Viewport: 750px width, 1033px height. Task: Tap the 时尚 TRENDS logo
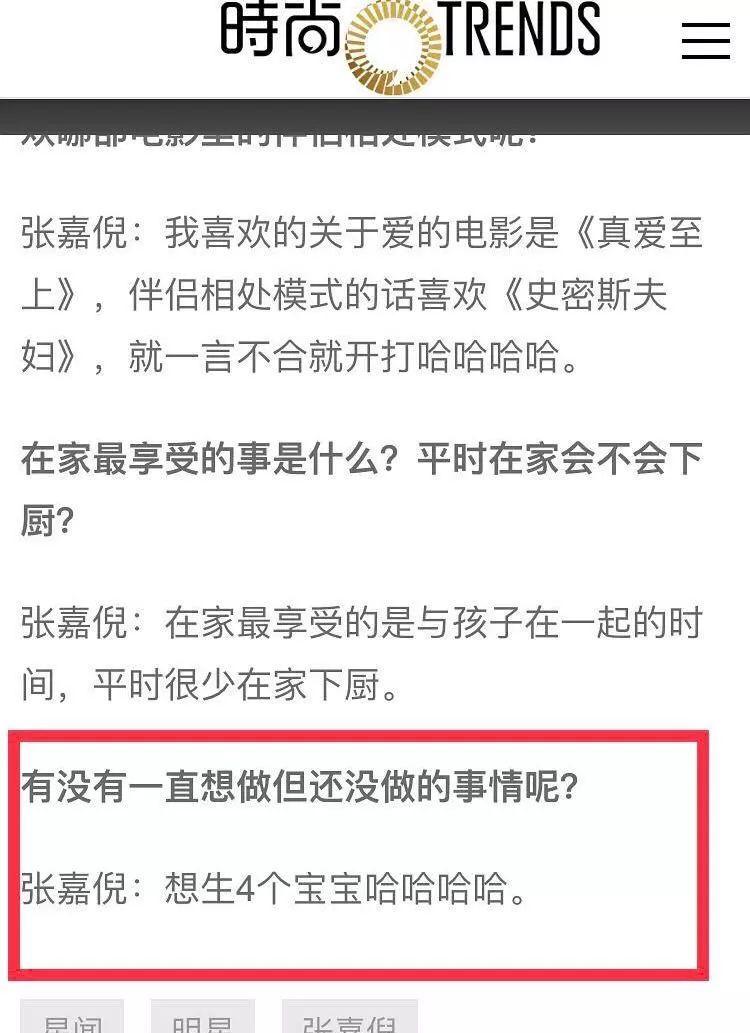click(410, 40)
